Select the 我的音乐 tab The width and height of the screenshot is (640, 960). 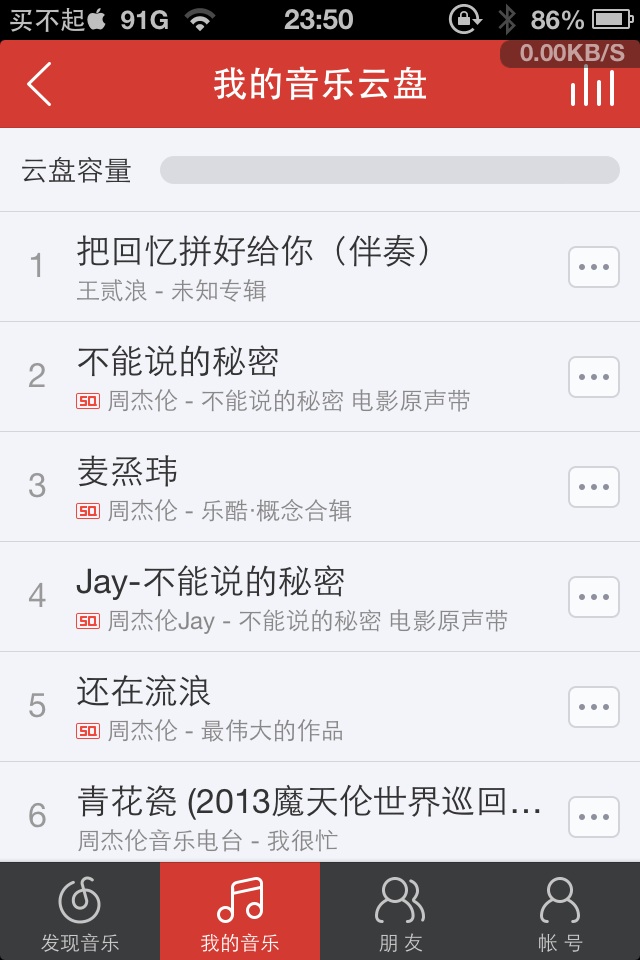pyautogui.click(x=240, y=912)
